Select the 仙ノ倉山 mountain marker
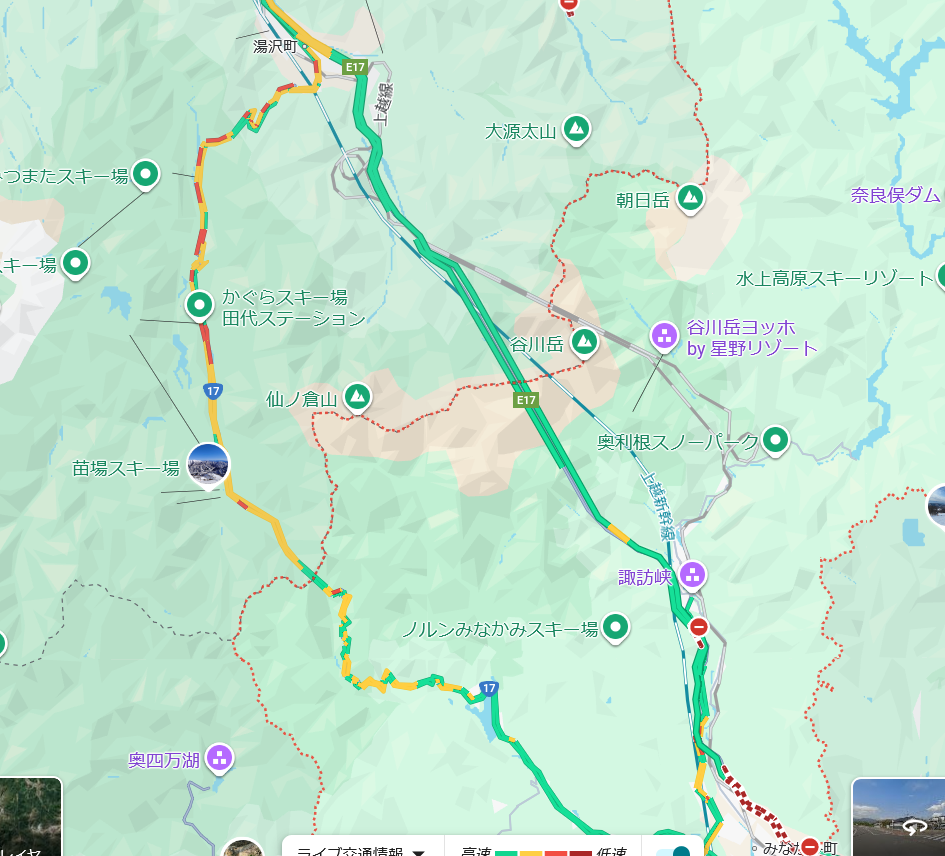The height and width of the screenshot is (856, 945). click(x=357, y=398)
